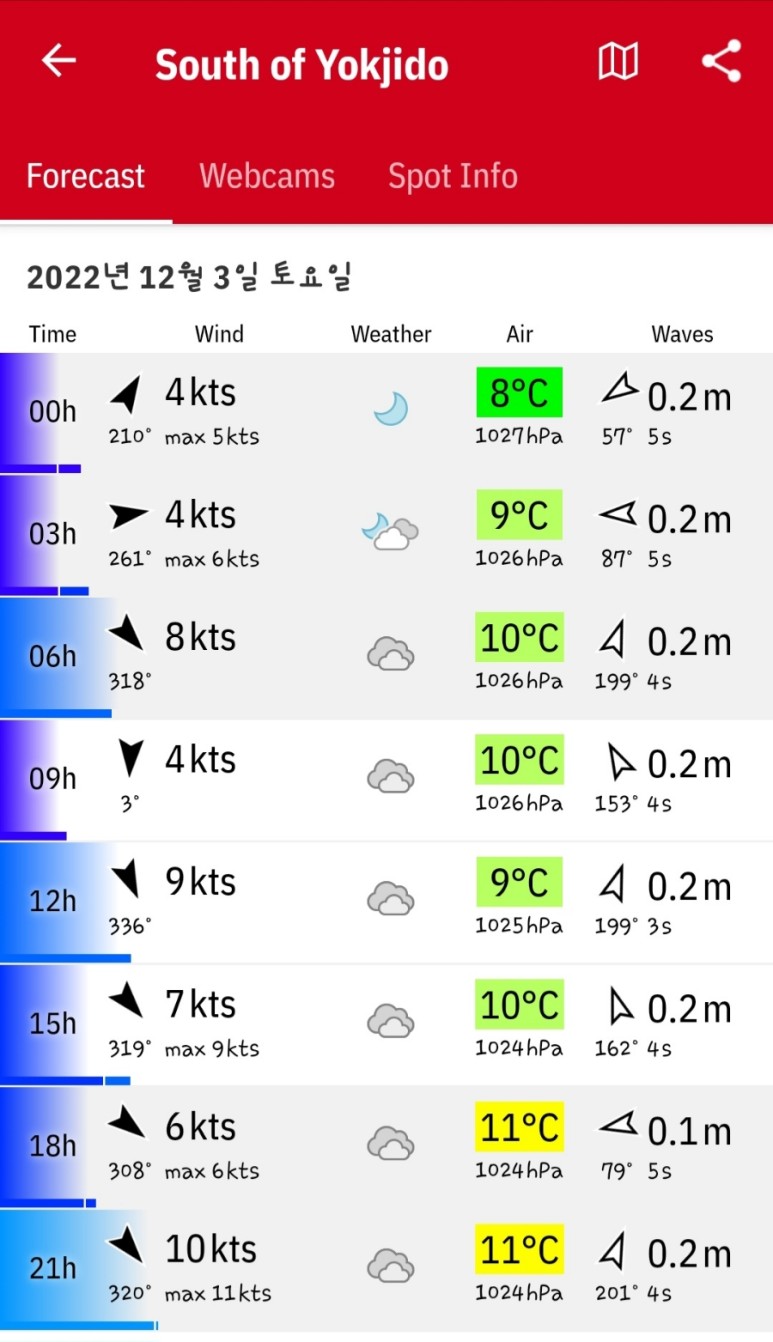Open the map view icon
Screen dimensions: 773x1342
click(618, 62)
